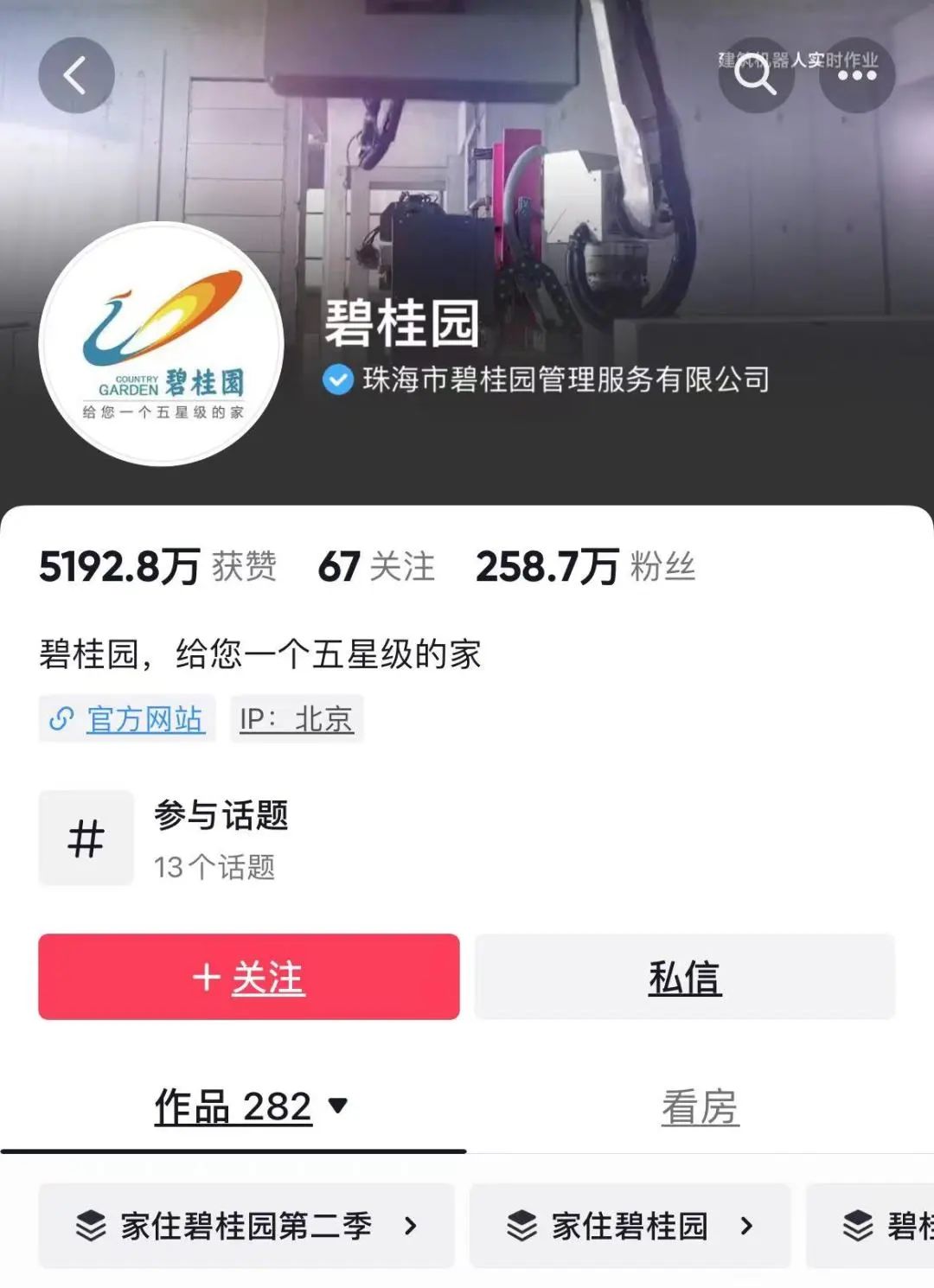Switch to the 看房 tab
934x1288 pixels.
pos(700,1107)
